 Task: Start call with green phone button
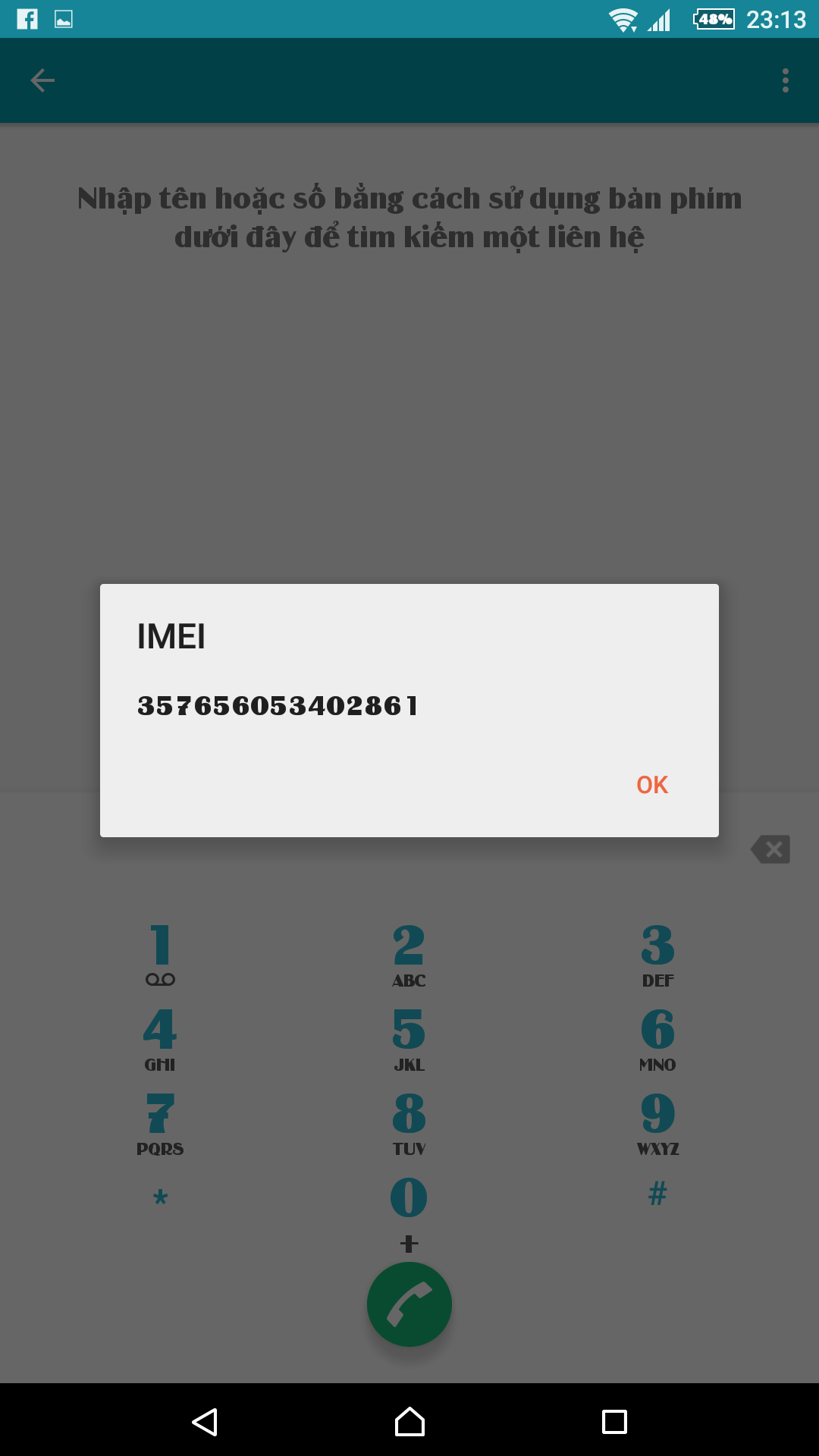409,1304
